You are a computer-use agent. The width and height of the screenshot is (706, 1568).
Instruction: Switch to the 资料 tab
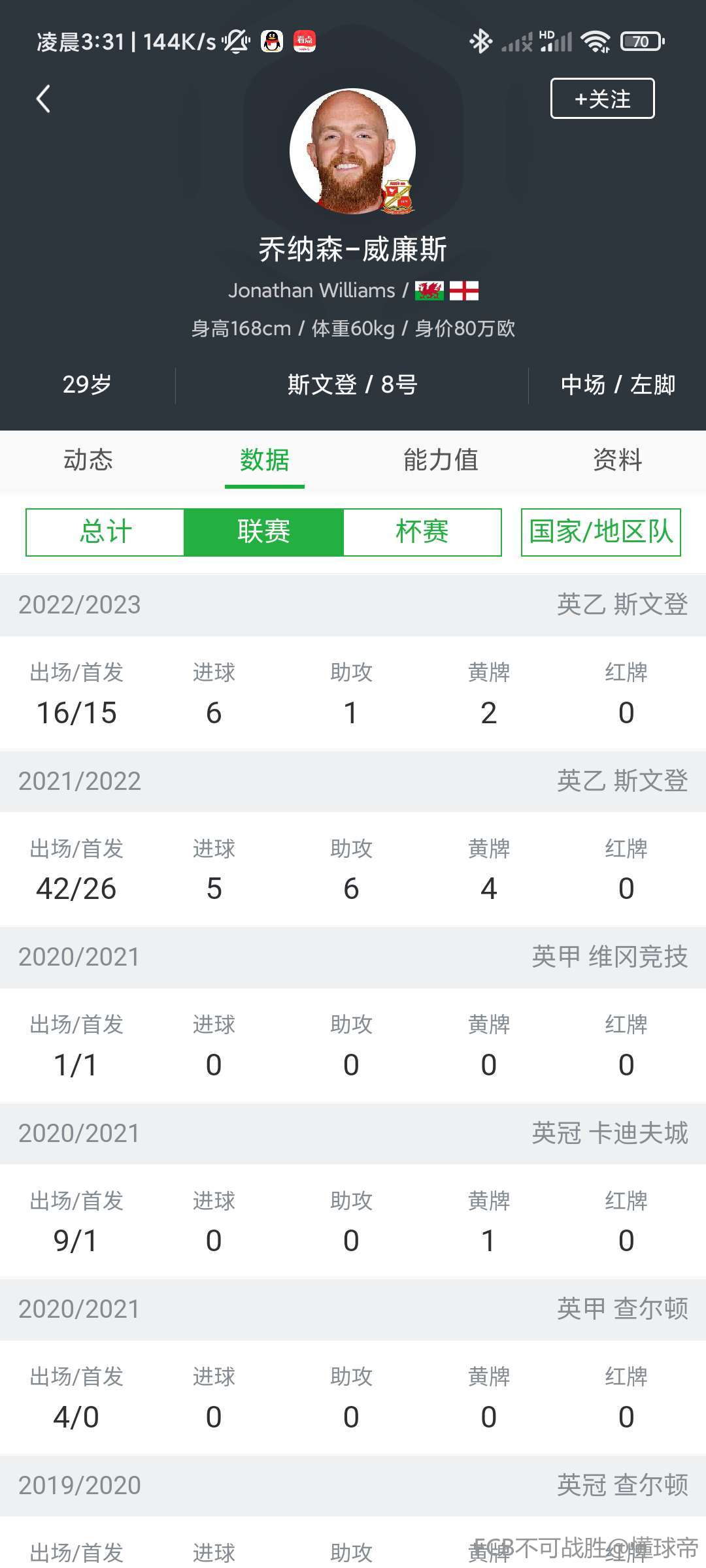(618, 460)
